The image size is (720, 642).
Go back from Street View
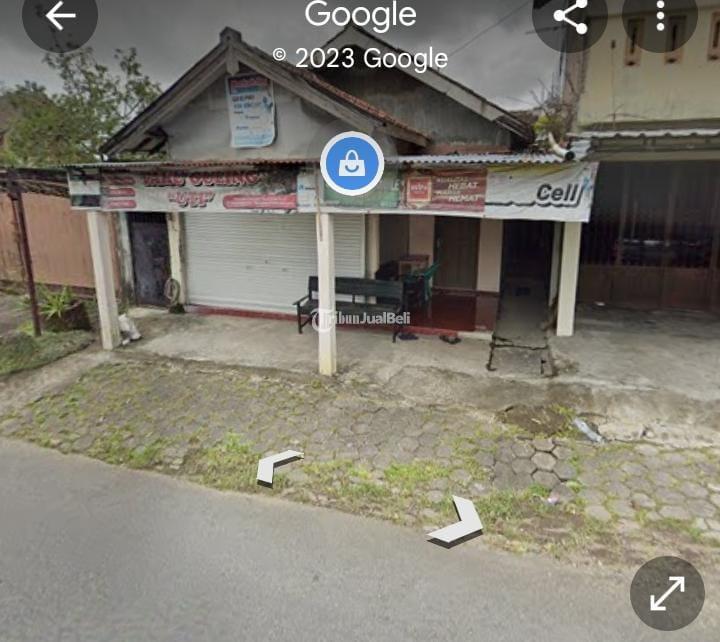click(60, 16)
